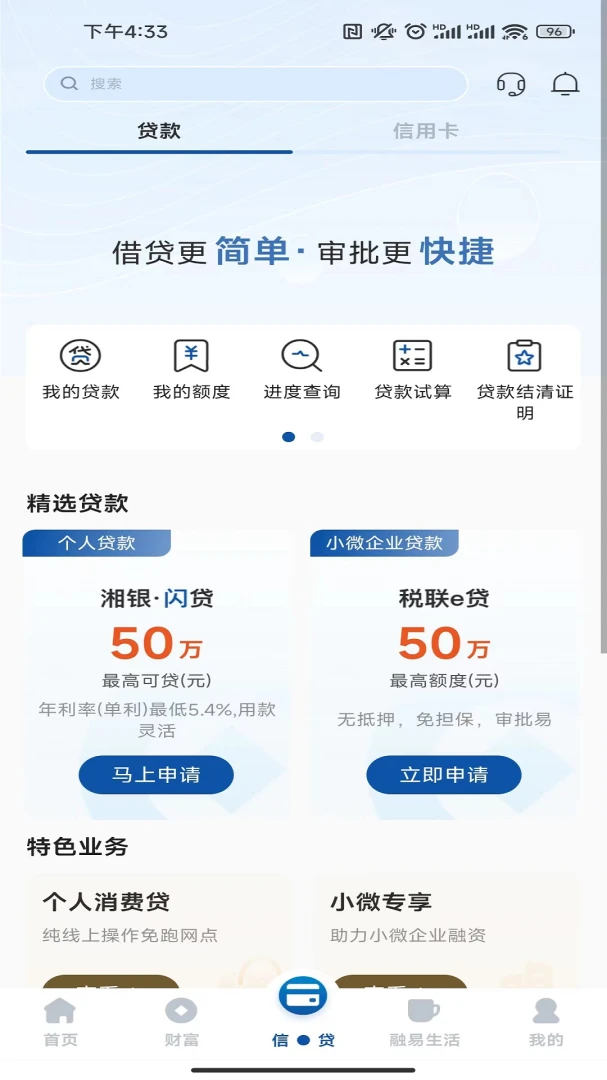This screenshot has width=607, height=1080.
Task: Go to the 首页 tab
Action: 60,1022
